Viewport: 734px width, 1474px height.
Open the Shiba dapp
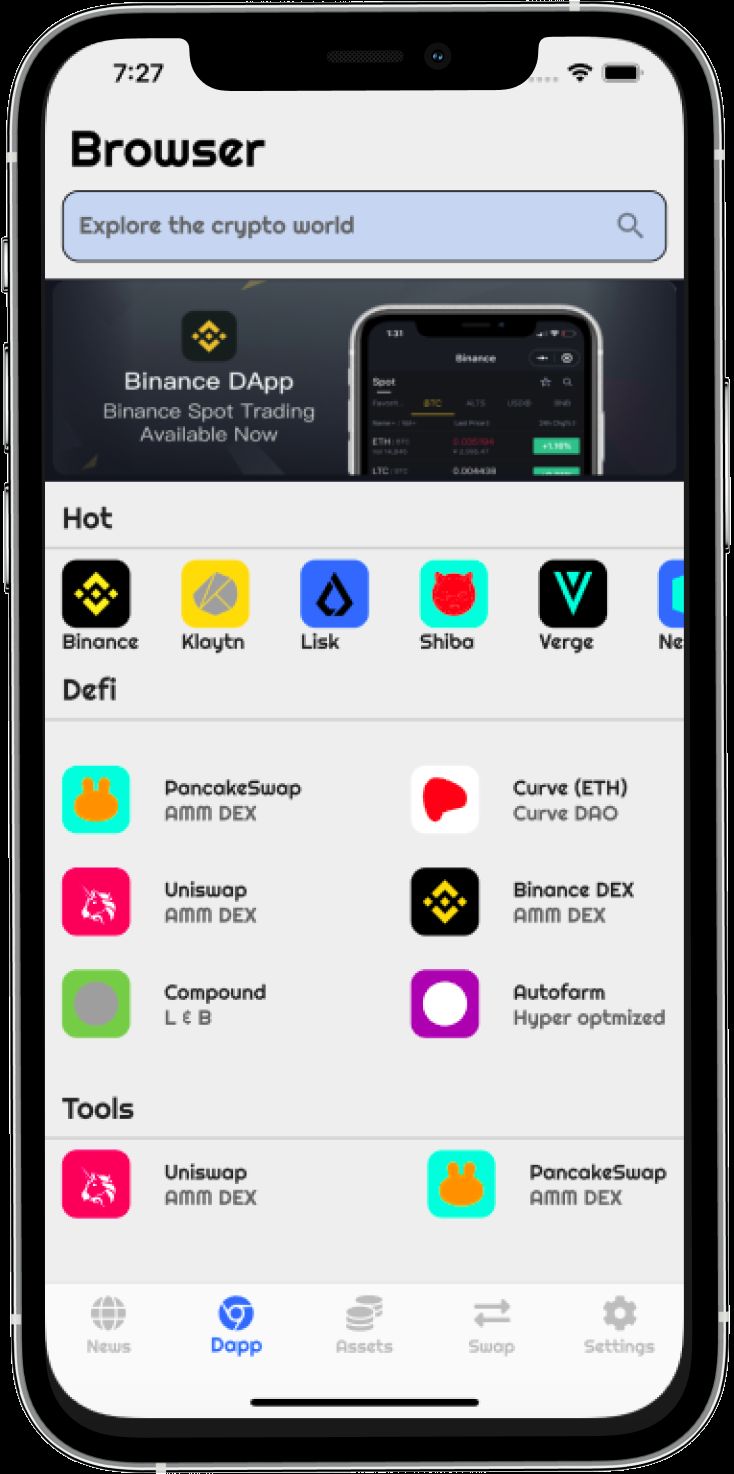point(453,606)
